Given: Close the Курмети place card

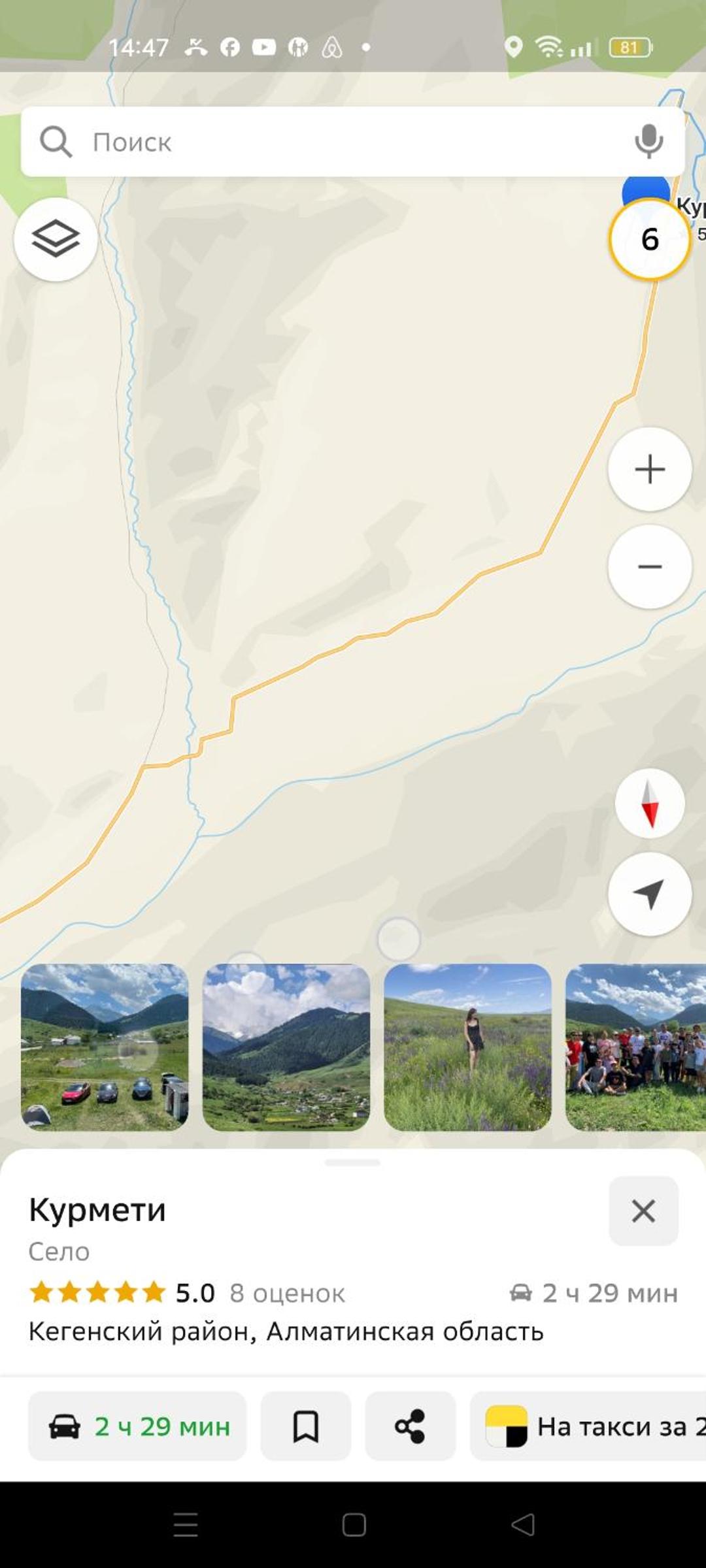Looking at the screenshot, I should (x=643, y=1211).
